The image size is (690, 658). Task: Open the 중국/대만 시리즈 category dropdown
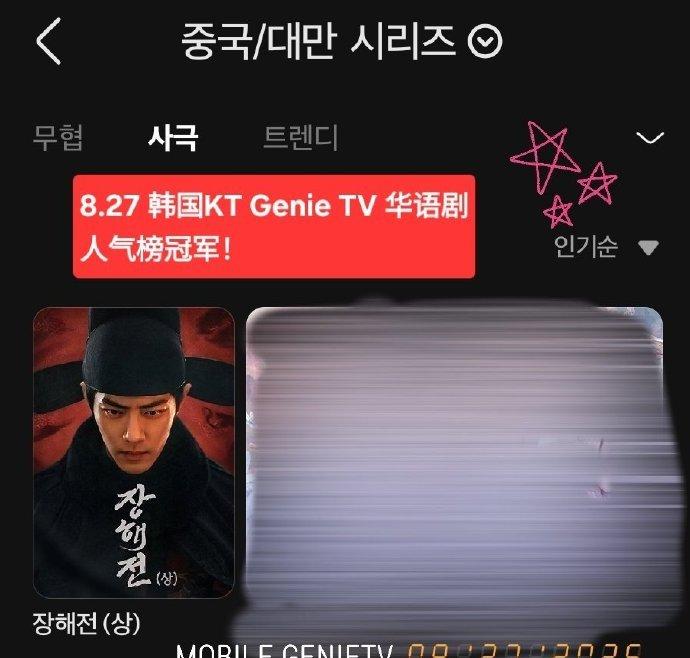485,42
